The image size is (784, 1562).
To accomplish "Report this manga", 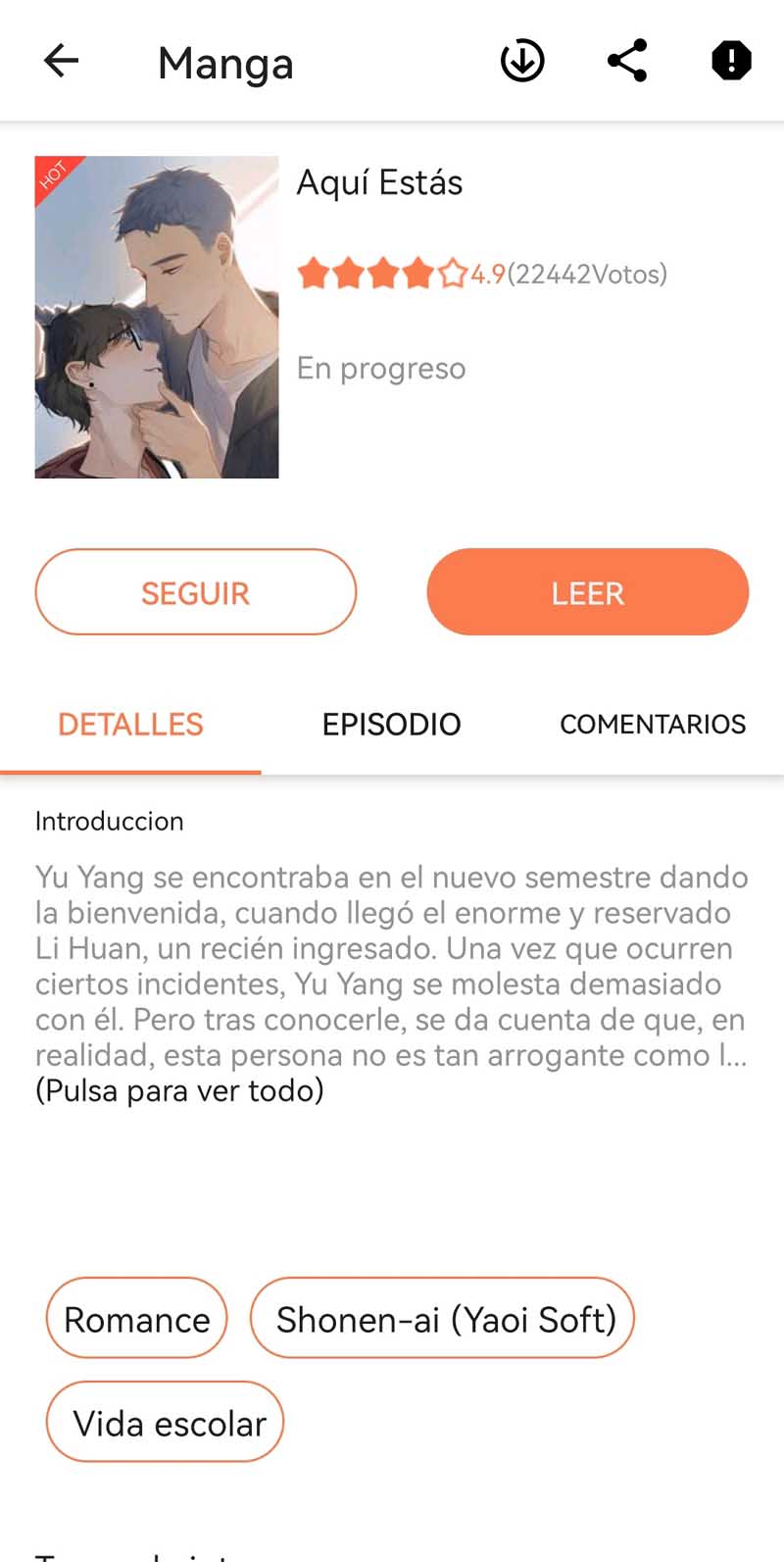I will pyautogui.click(x=731, y=61).
